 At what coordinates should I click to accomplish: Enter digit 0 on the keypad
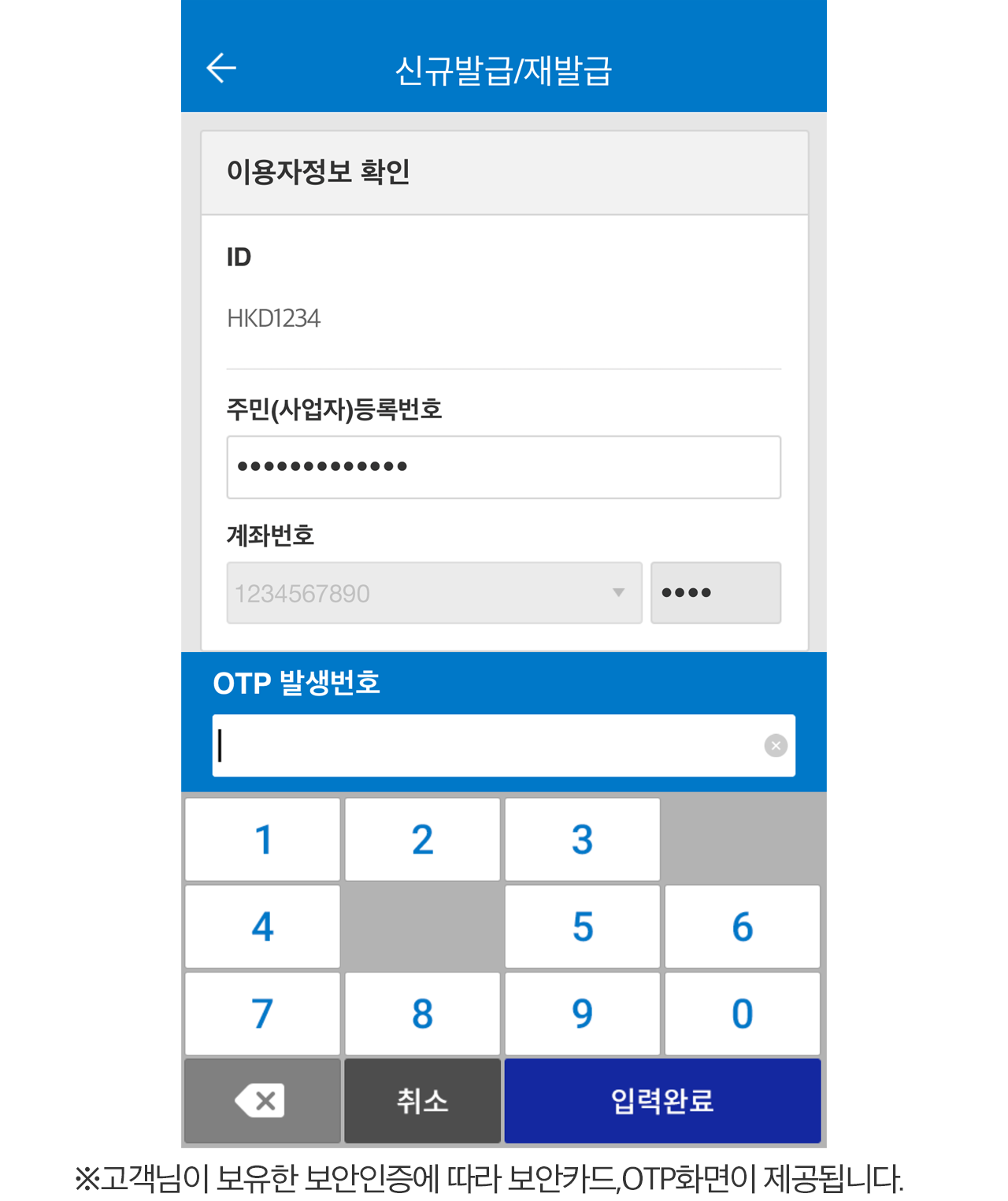[x=742, y=1014]
